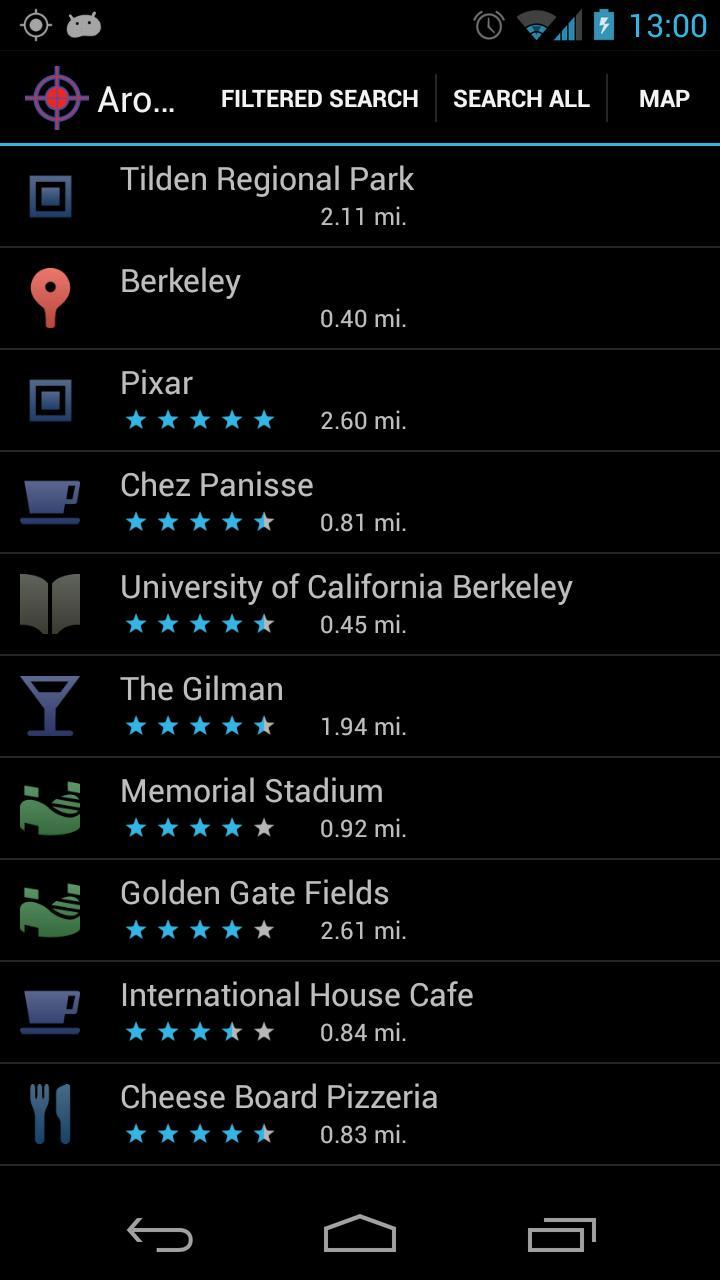Choose The Gilman from the list

[360, 707]
